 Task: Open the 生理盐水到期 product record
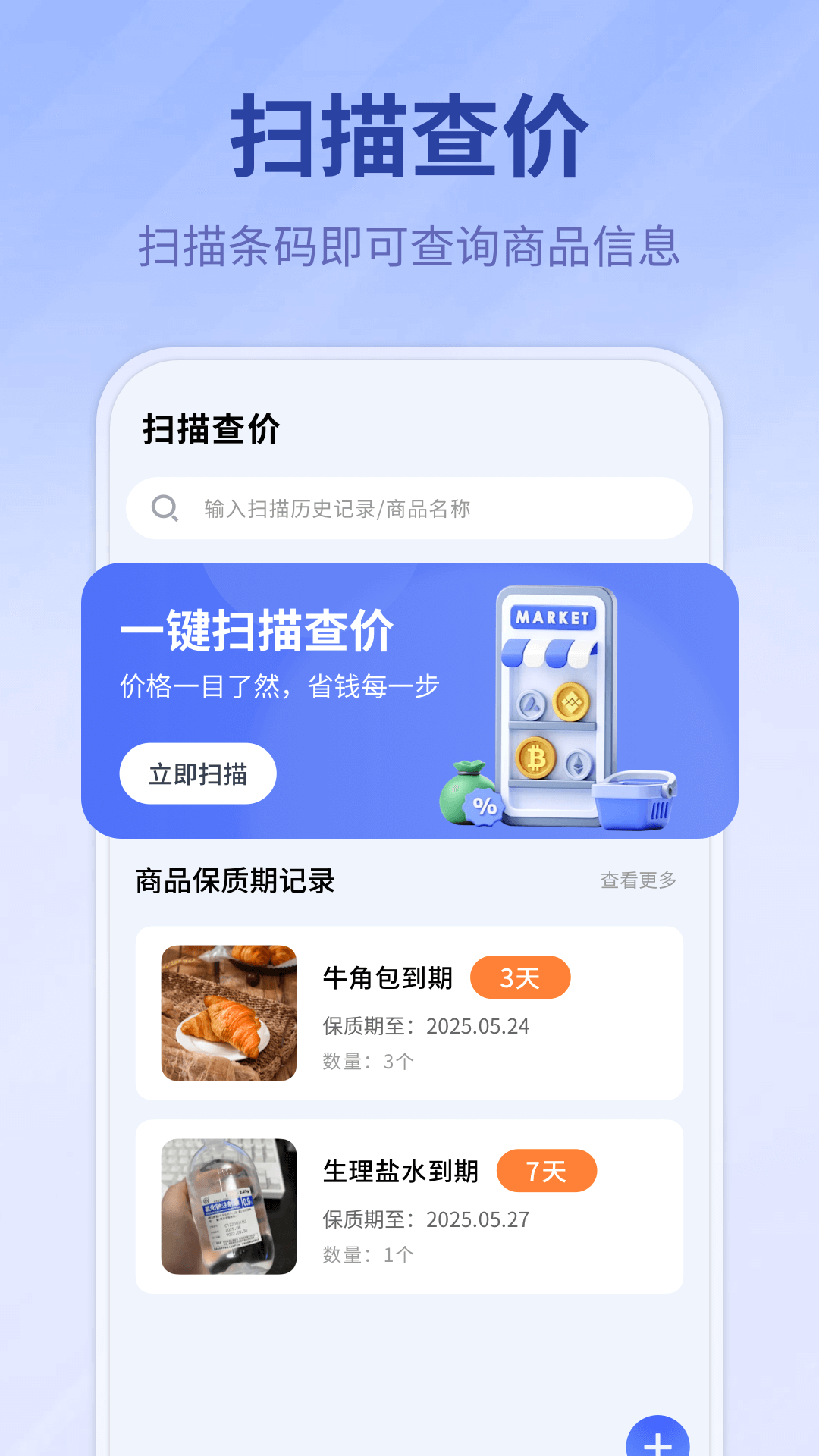(409, 1206)
